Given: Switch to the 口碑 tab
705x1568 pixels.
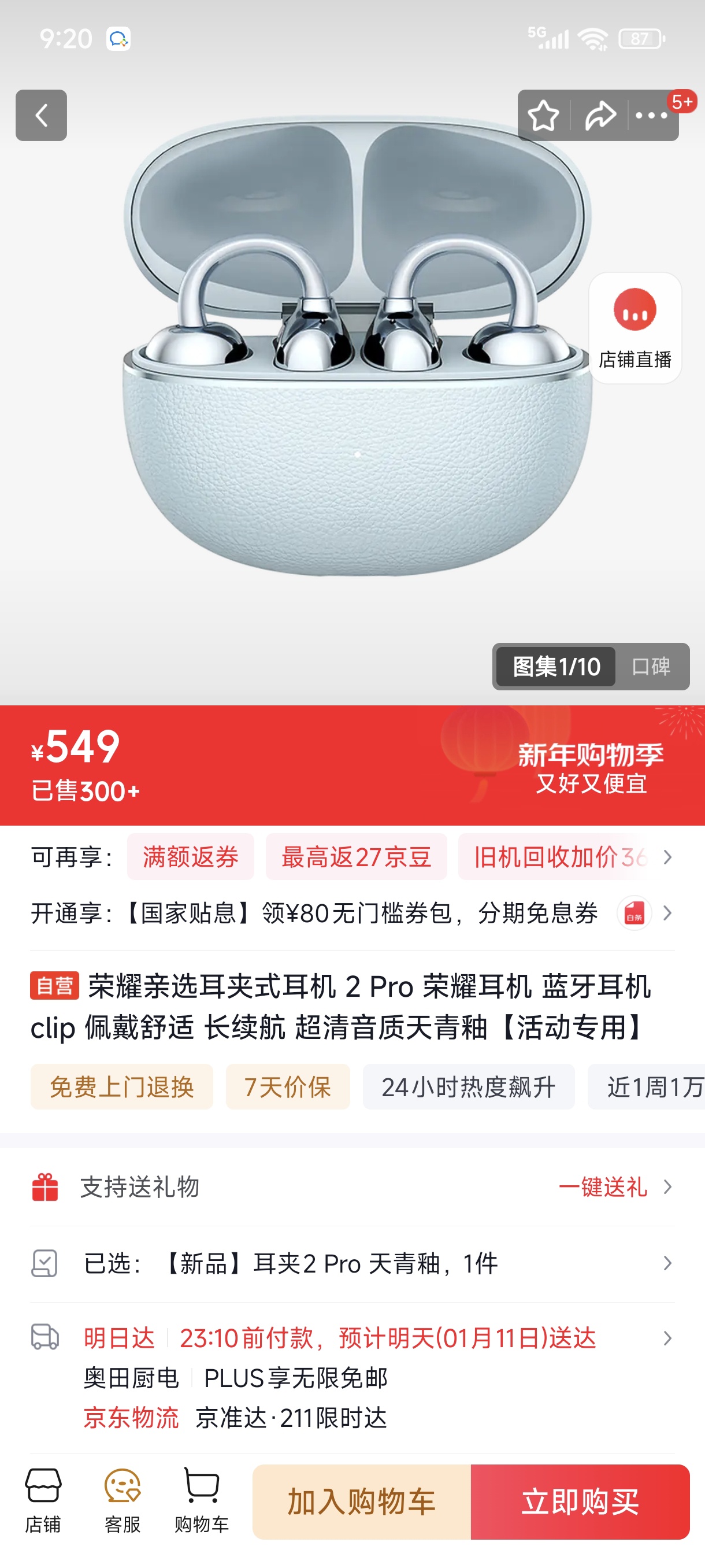Looking at the screenshot, I should click(x=651, y=667).
